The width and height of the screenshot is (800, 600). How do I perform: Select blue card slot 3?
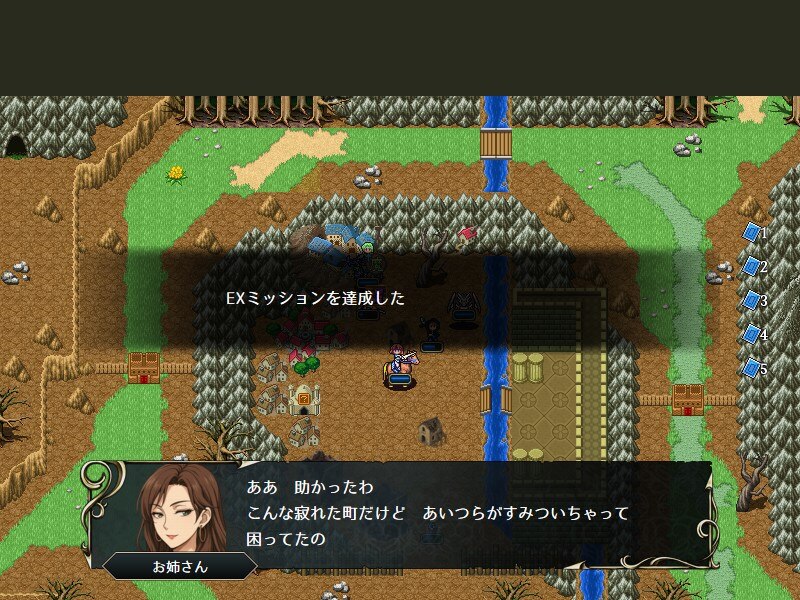coord(752,300)
